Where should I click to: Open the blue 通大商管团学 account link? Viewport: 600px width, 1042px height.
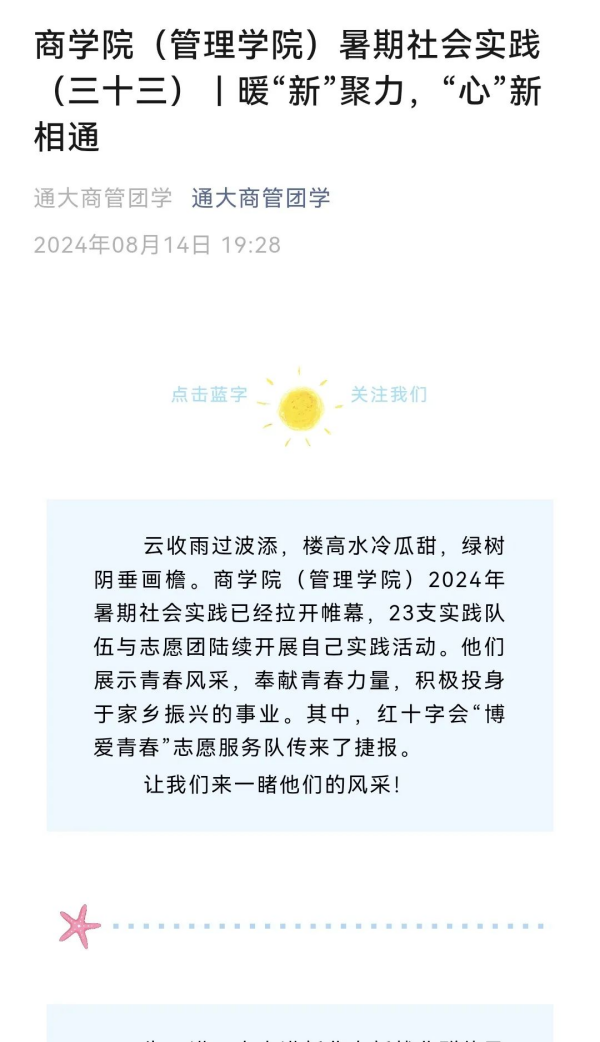[x=260, y=198]
